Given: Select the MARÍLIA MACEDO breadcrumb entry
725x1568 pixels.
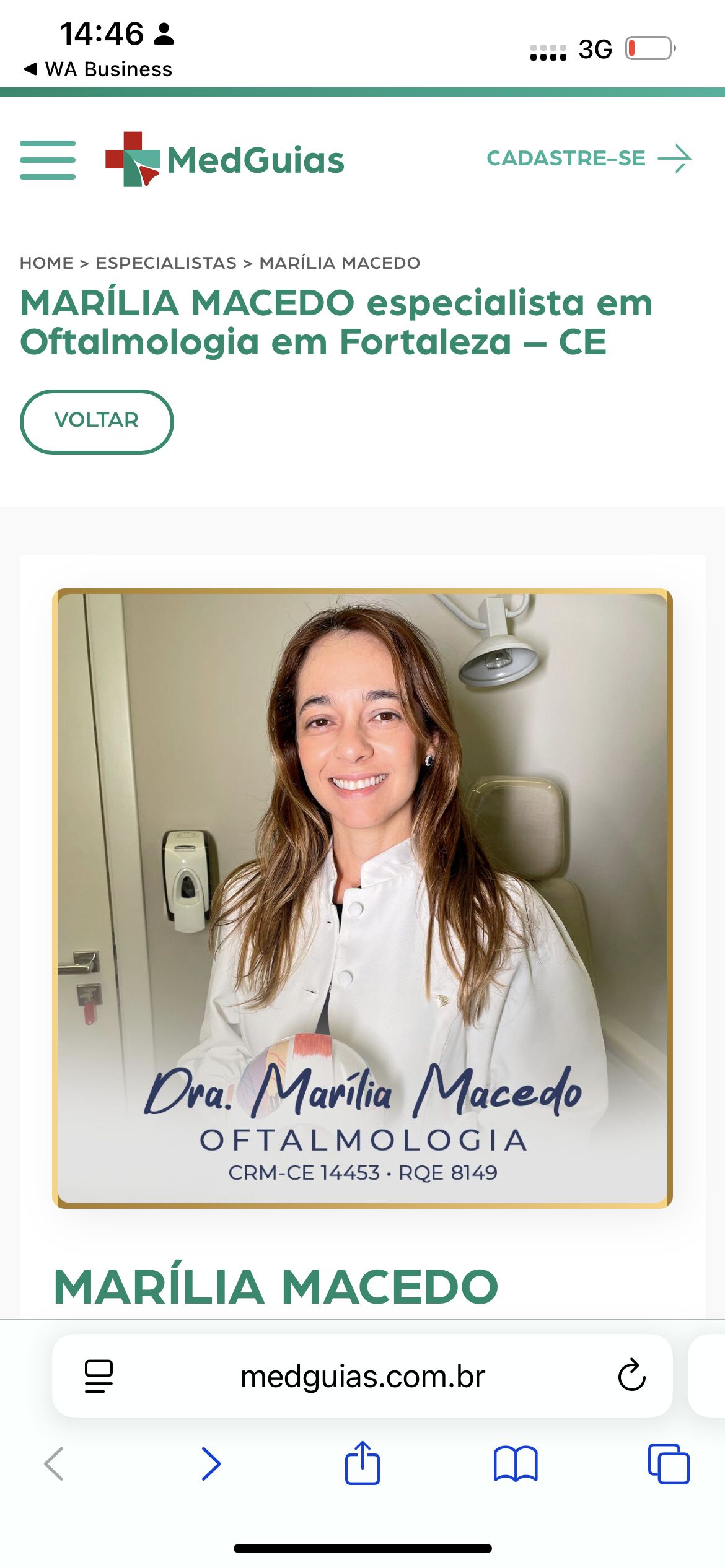Looking at the screenshot, I should tap(339, 263).
